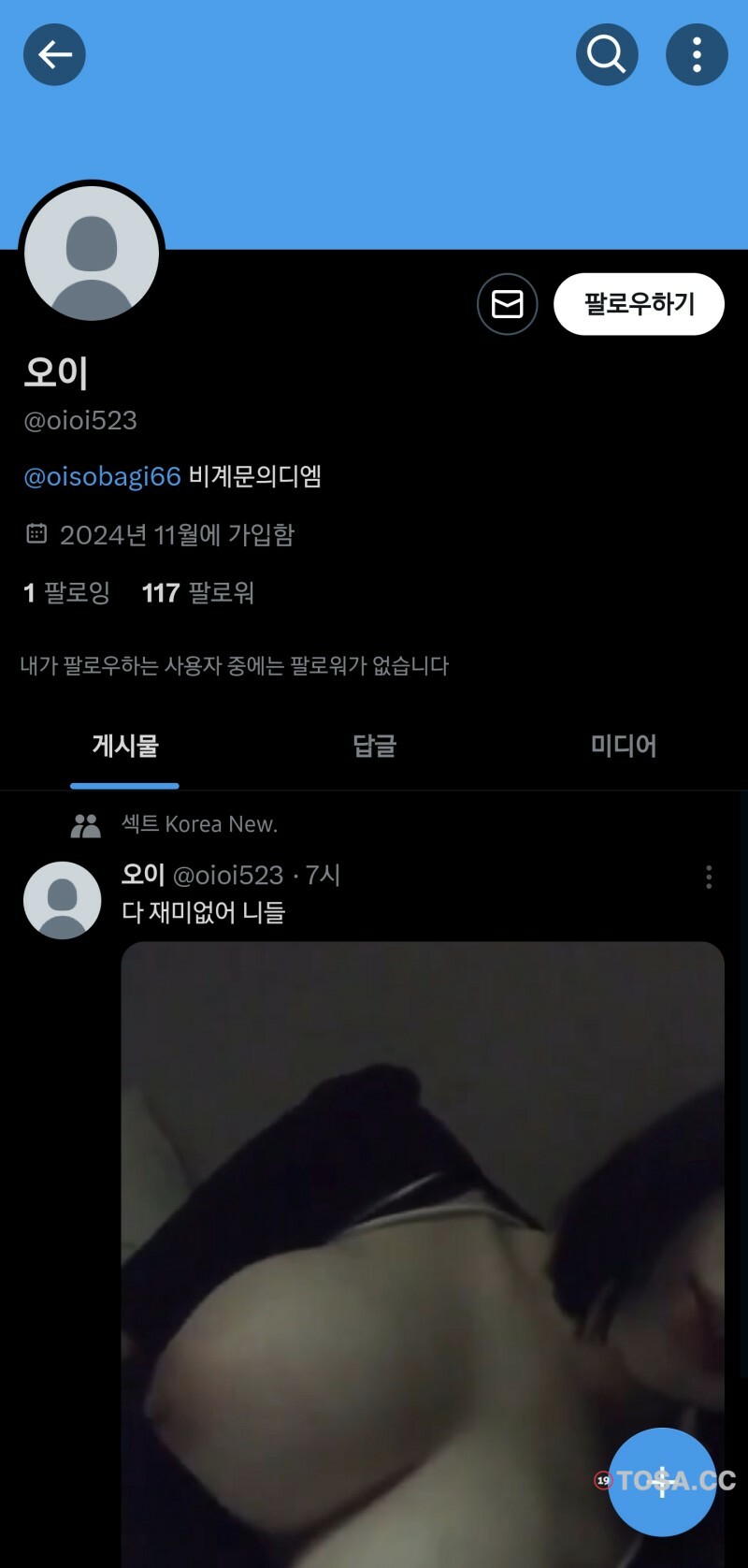This screenshot has width=748, height=1568.
Task: Go back using the arrow icon
Action: 54,54
